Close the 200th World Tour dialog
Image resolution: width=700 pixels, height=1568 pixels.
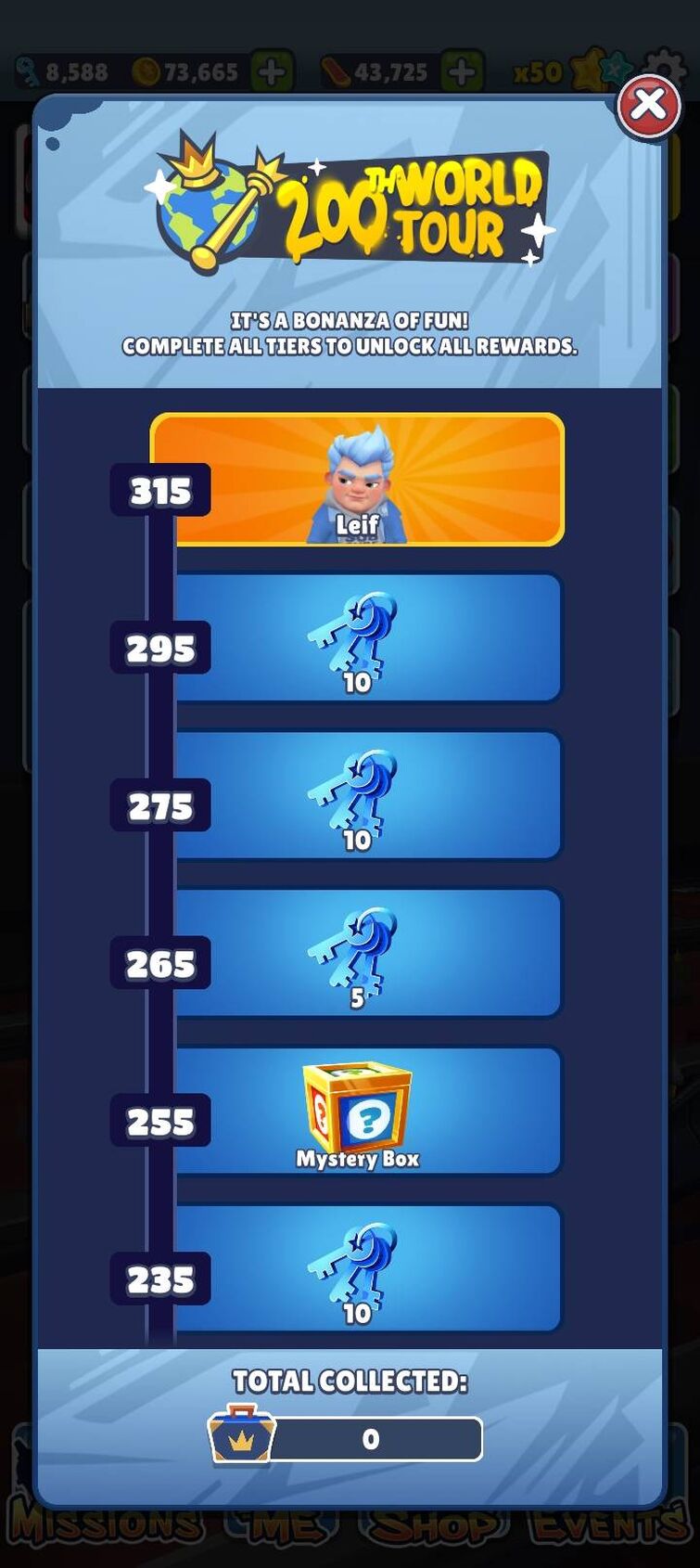coord(648,105)
